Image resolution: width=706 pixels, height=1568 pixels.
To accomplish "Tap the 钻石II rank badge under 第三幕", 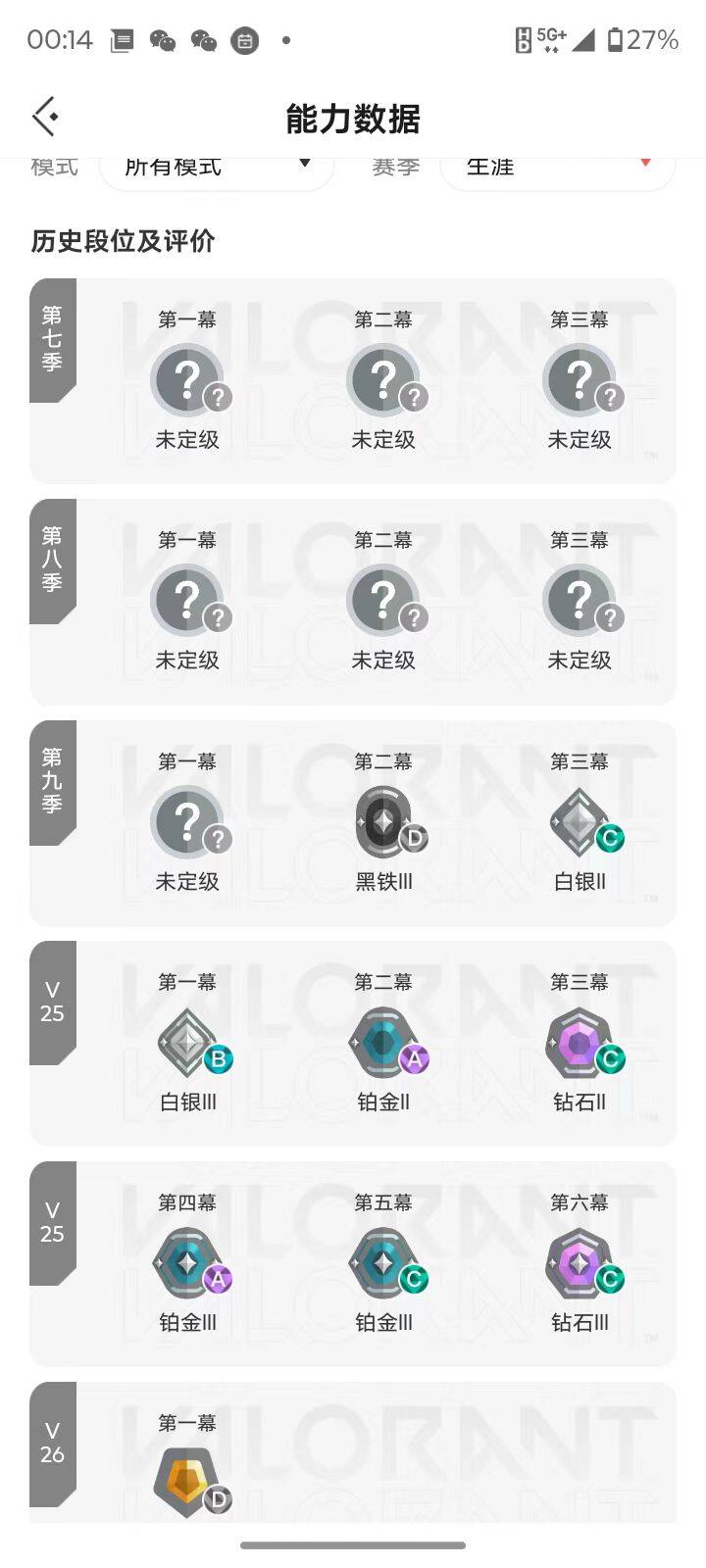I will (x=580, y=1042).
